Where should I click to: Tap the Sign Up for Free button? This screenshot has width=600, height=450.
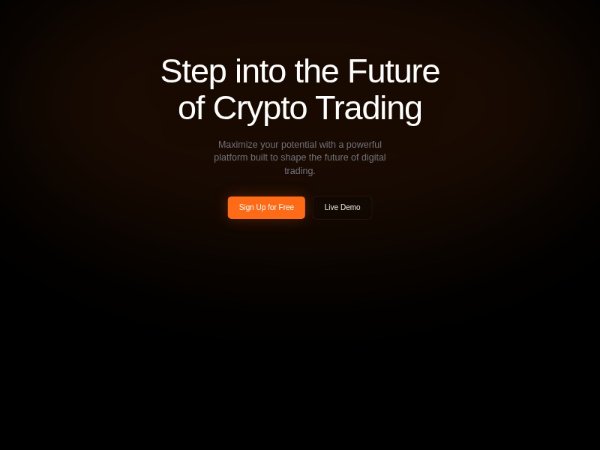(266, 207)
